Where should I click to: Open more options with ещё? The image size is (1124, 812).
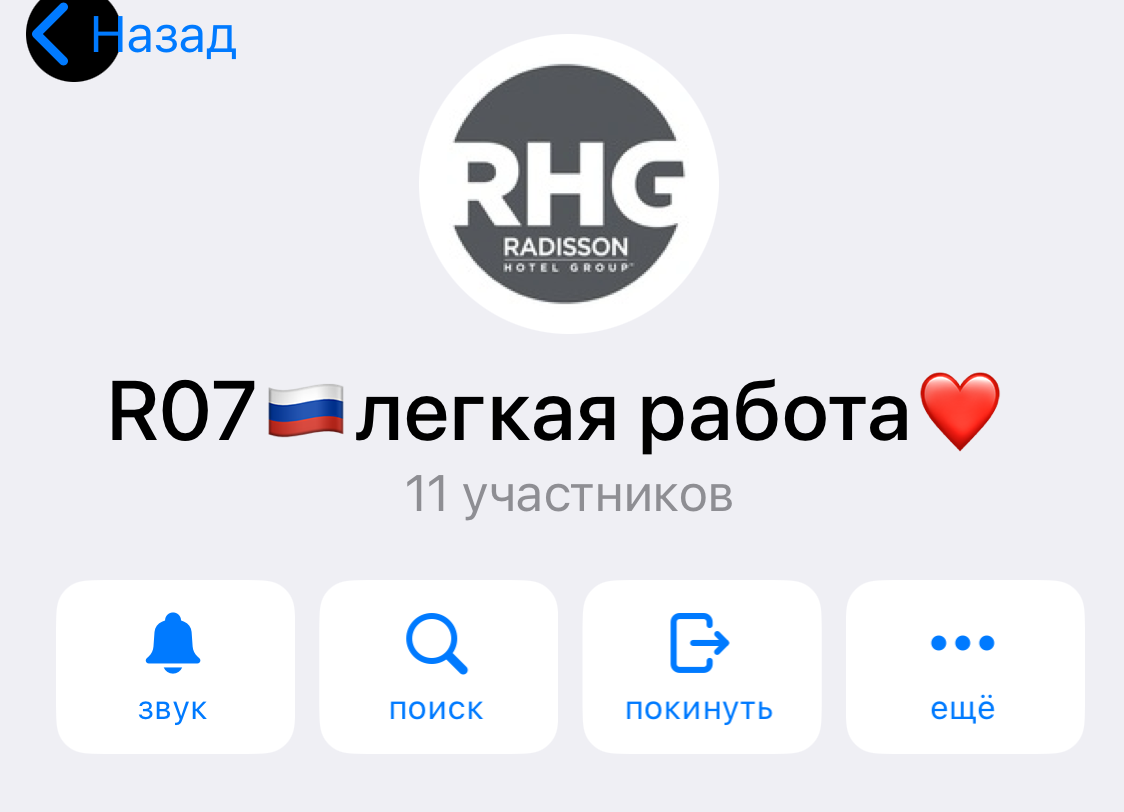(964, 666)
